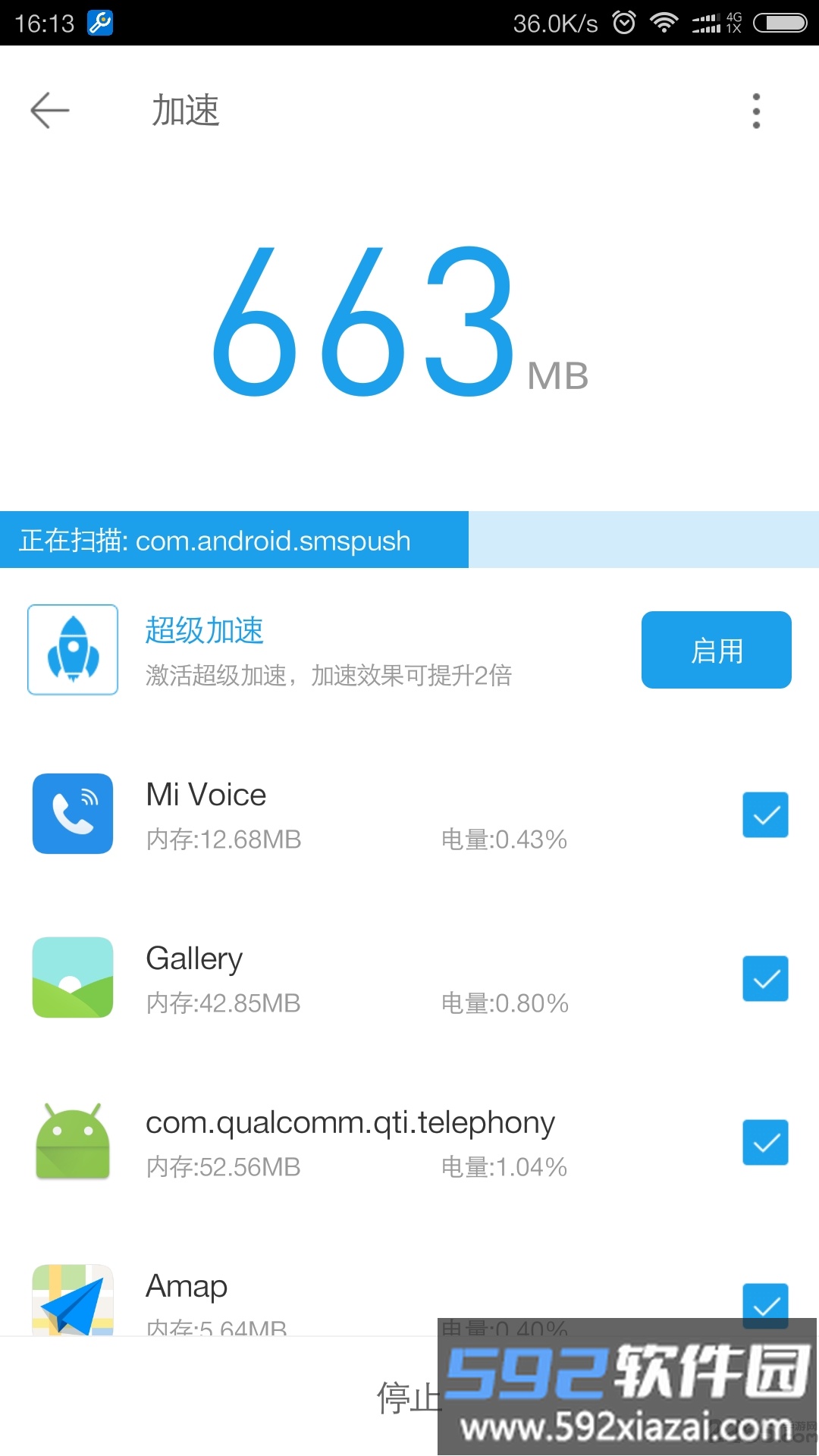
Task: Enable 超级加速 via the 启用 button
Action: click(x=716, y=649)
